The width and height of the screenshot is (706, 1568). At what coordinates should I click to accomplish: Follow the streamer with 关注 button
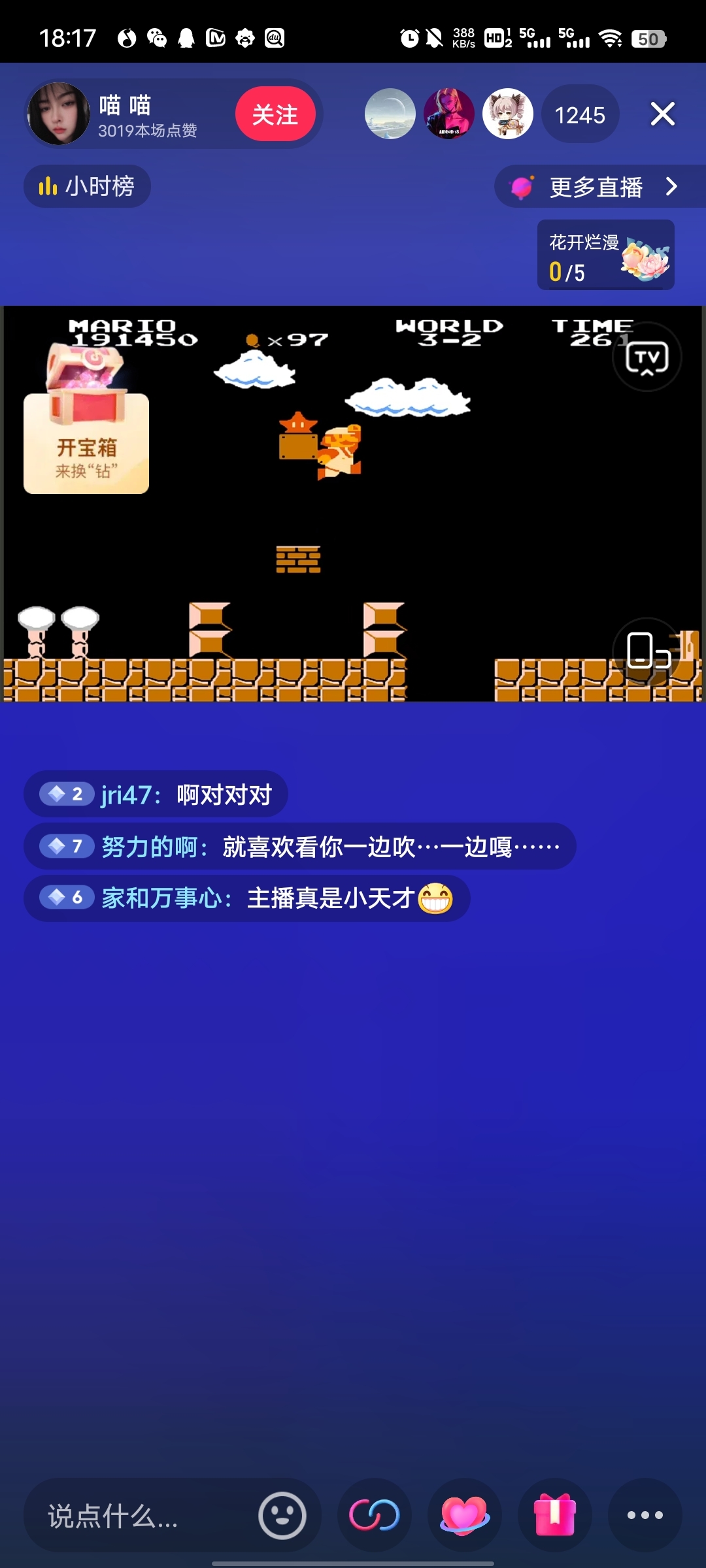coord(275,115)
